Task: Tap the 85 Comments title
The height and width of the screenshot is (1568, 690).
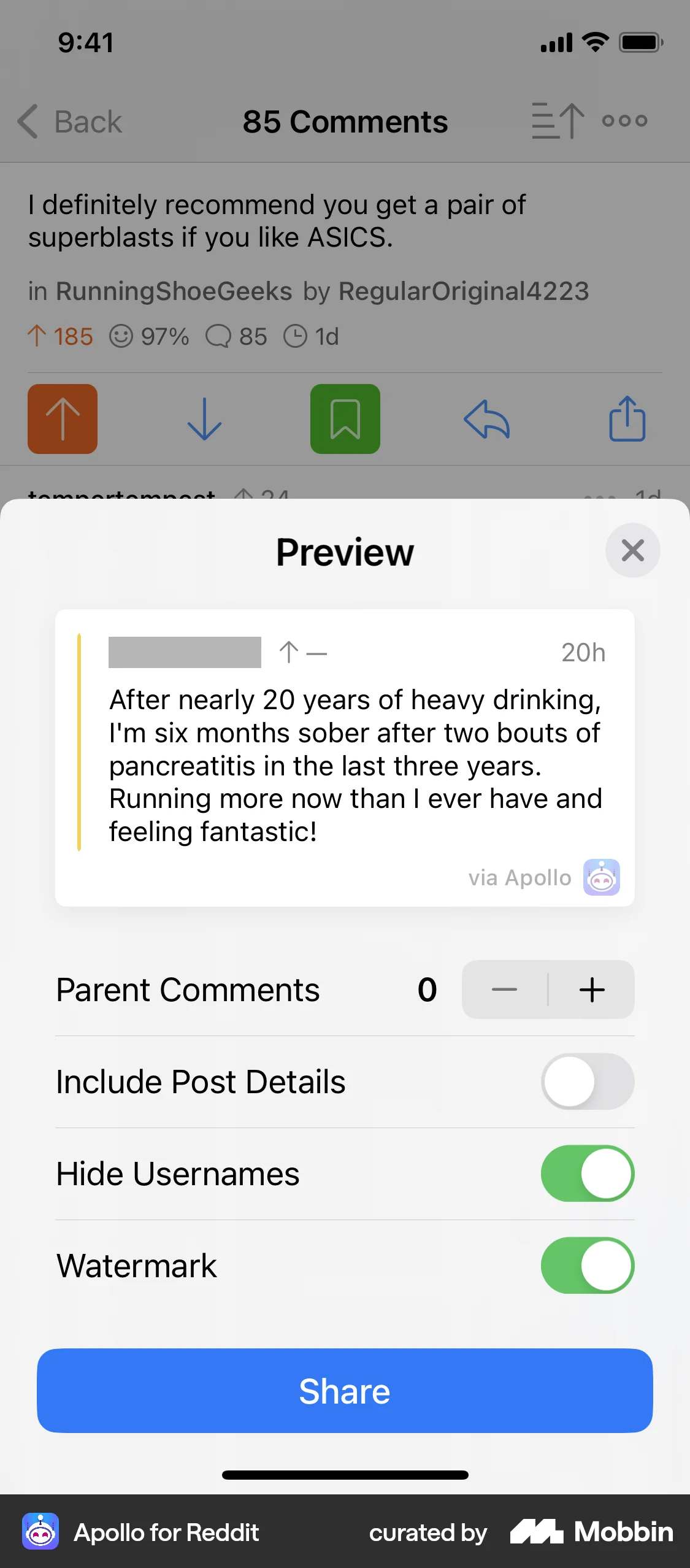Action: tap(345, 121)
